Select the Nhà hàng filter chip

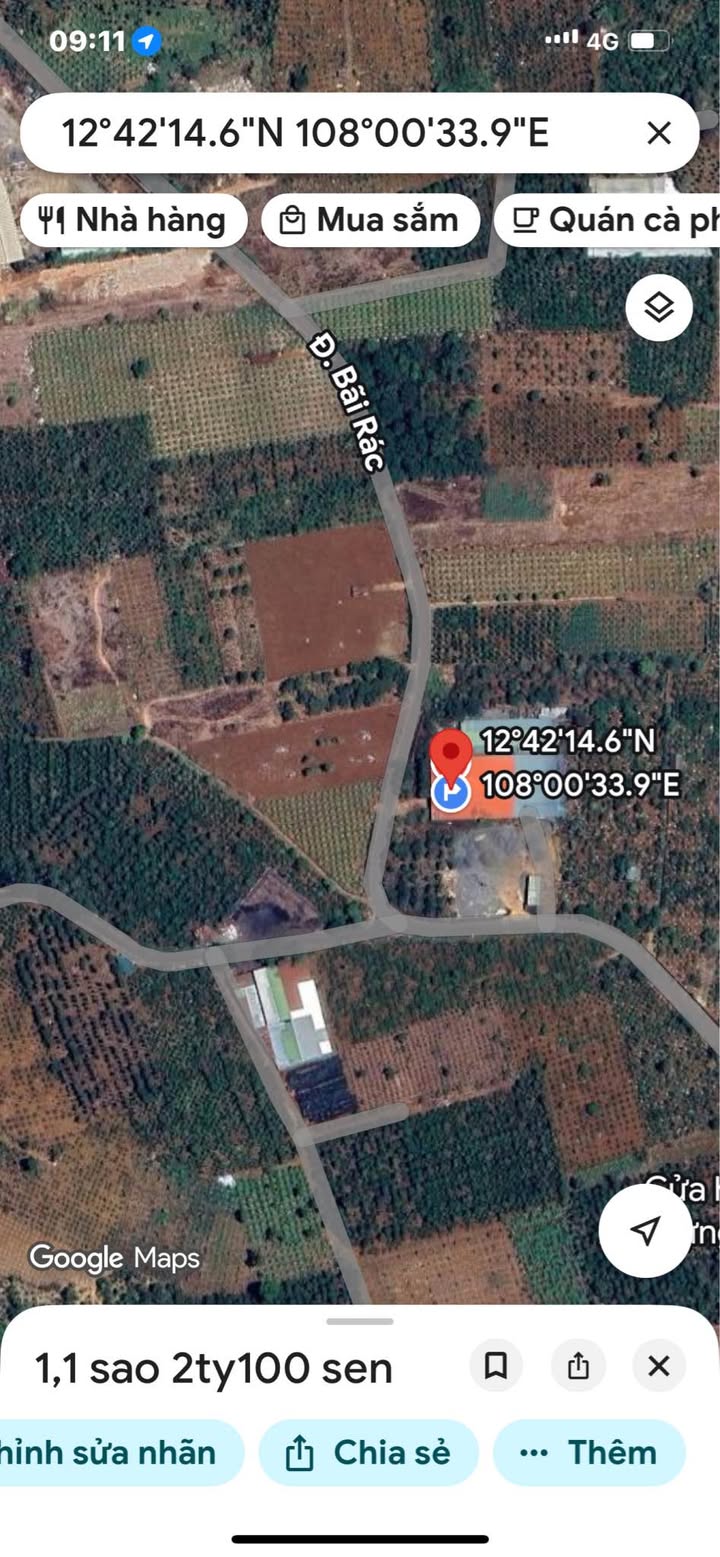click(132, 220)
